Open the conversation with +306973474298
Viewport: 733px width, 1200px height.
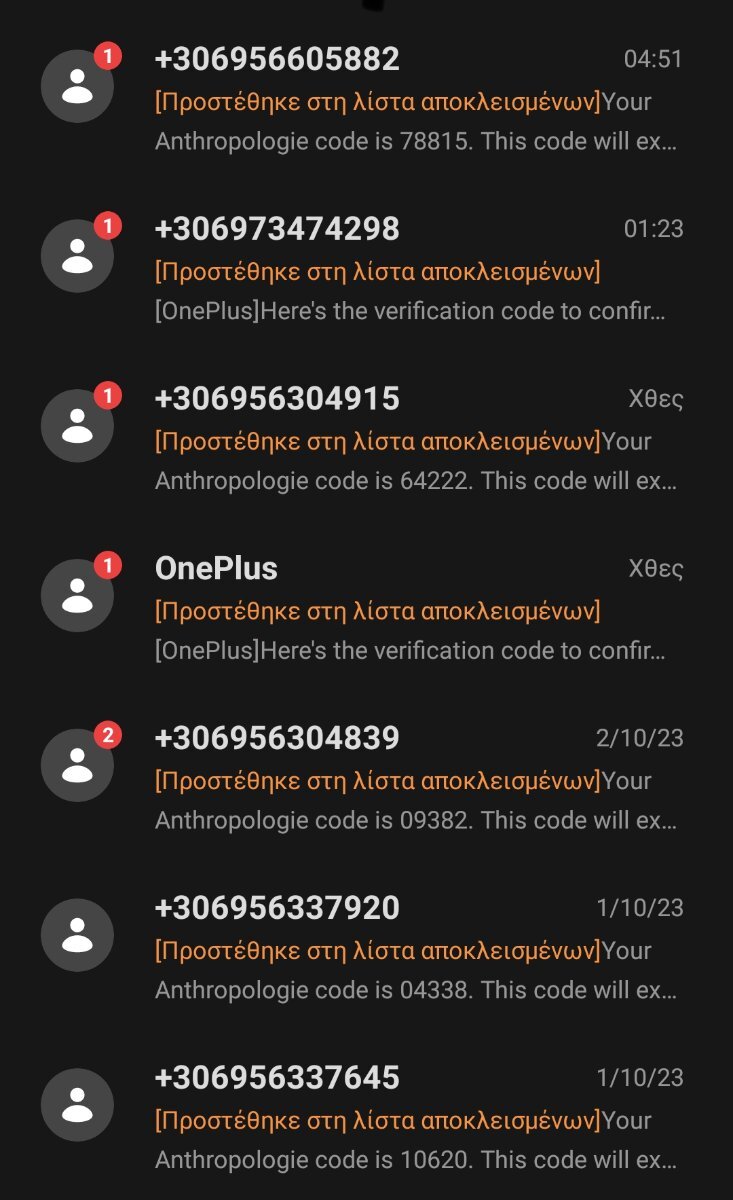pyautogui.click(x=366, y=270)
